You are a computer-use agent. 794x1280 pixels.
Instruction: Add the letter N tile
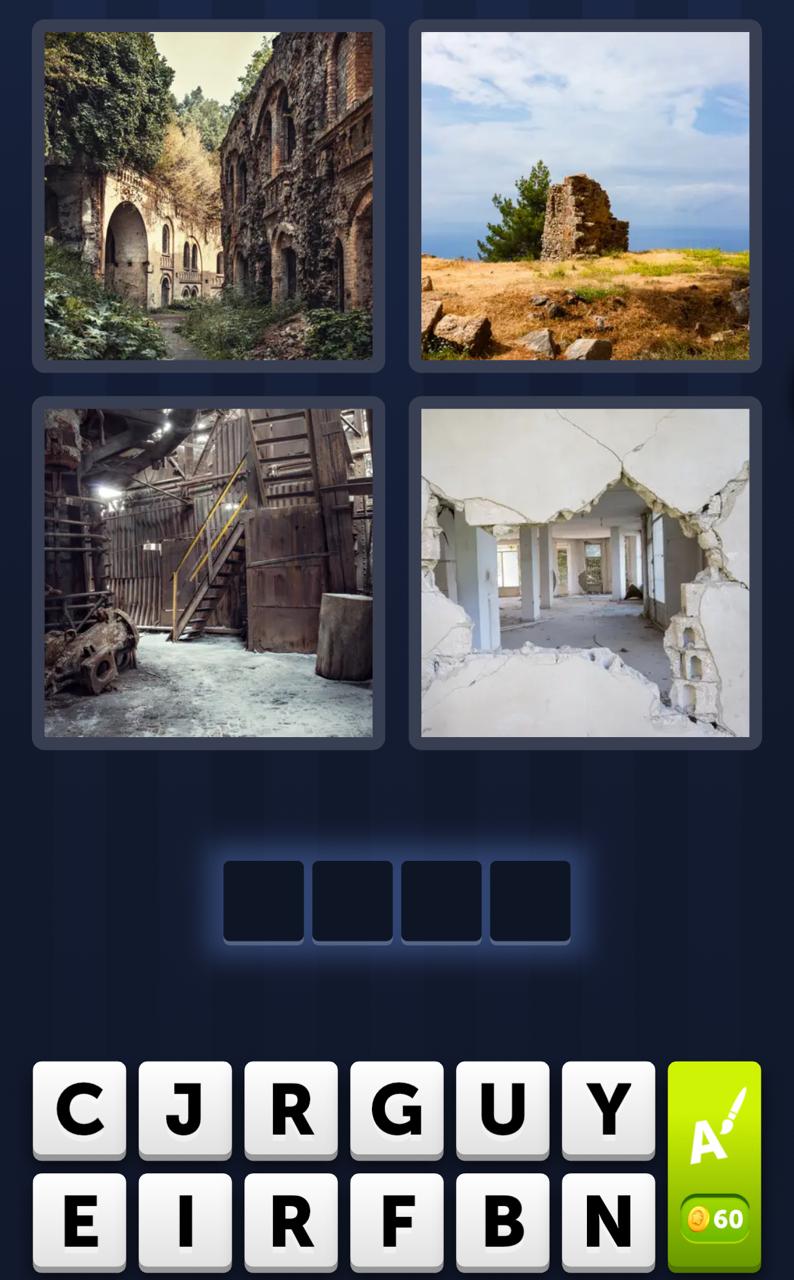(608, 1221)
